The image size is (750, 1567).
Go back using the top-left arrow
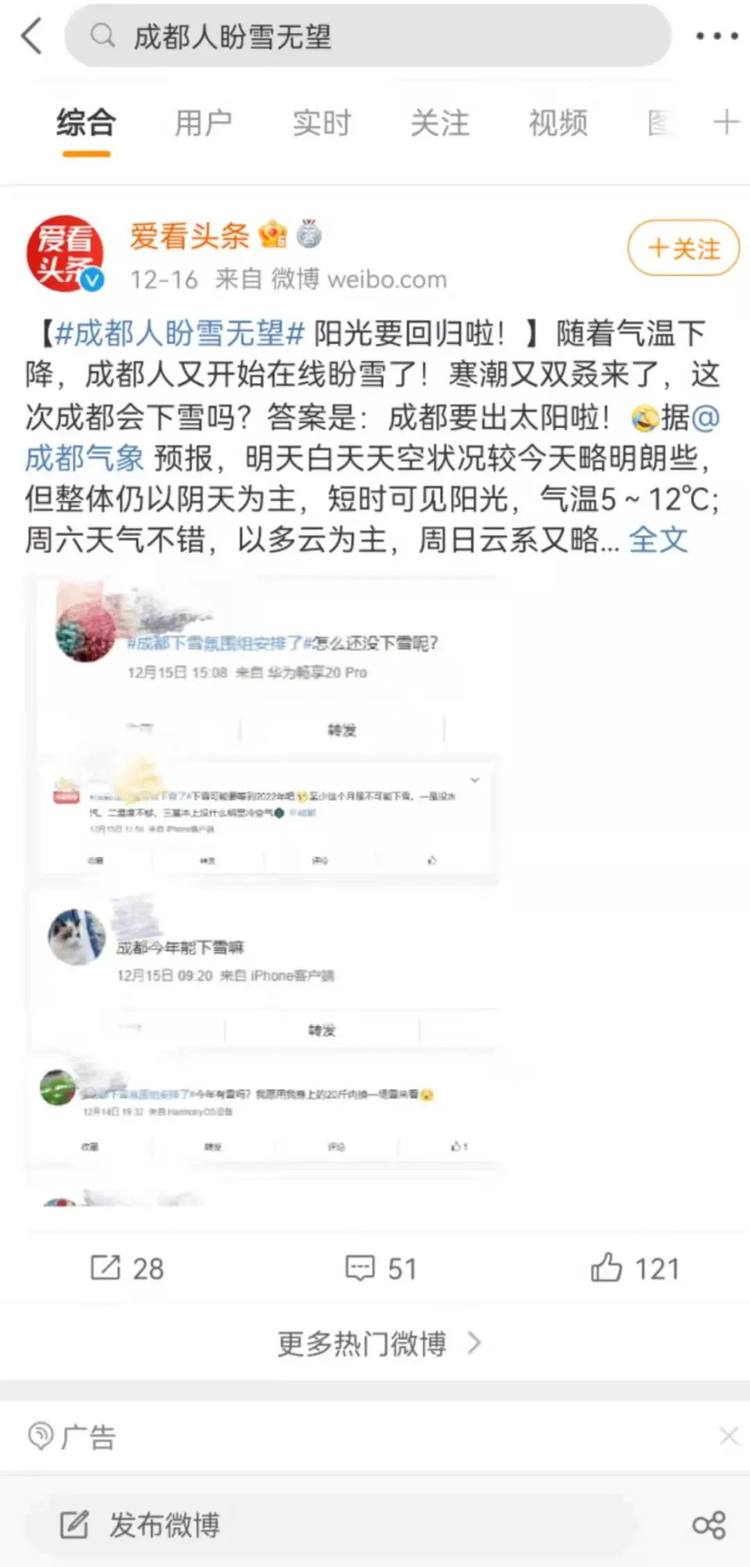coord(32,37)
